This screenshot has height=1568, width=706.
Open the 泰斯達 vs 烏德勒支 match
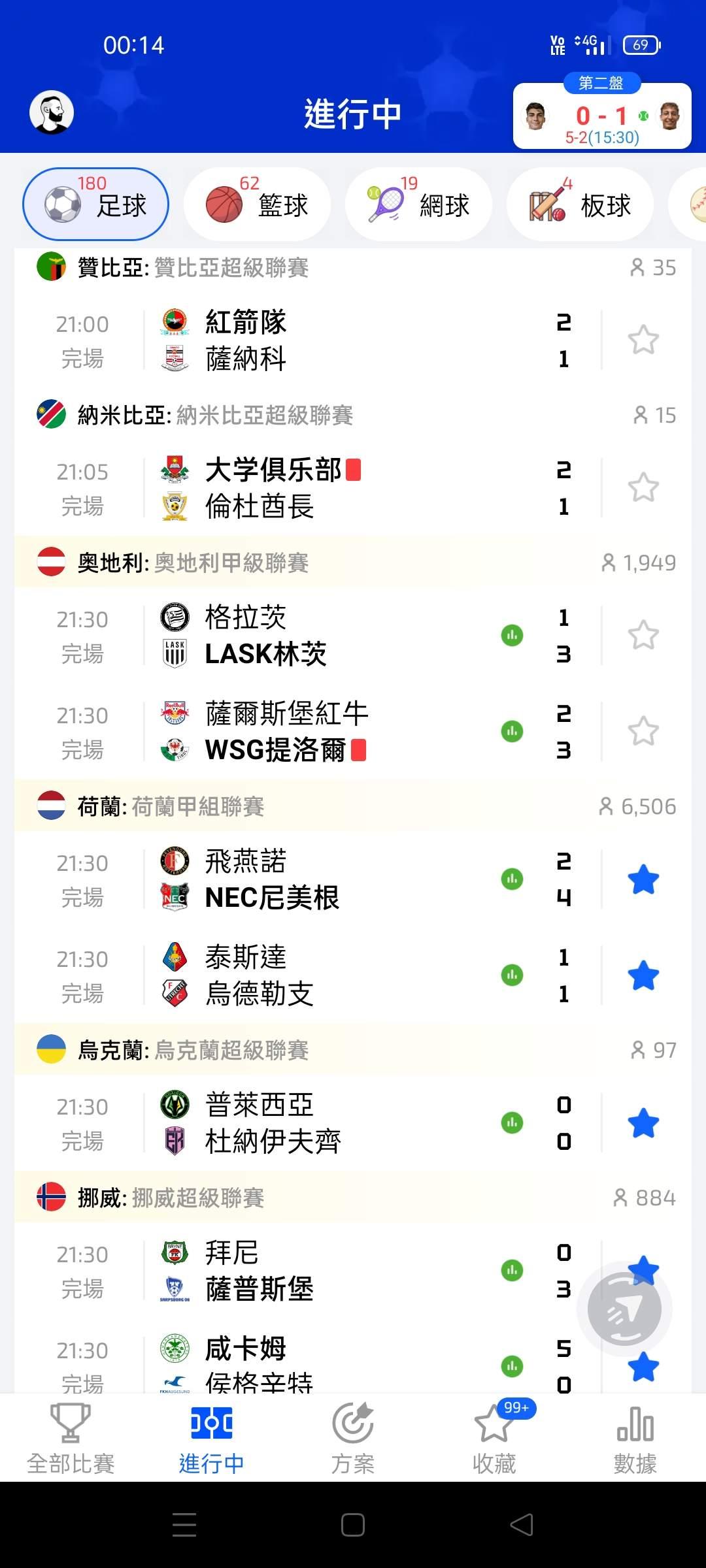click(x=294, y=975)
